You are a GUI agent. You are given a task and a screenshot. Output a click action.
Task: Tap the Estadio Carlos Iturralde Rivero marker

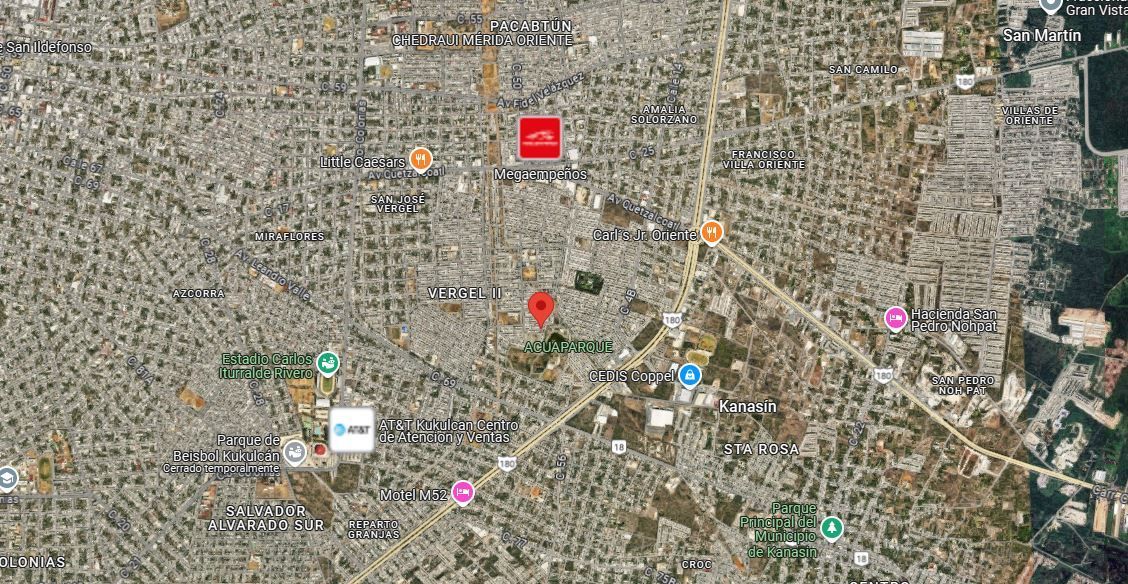[328, 363]
